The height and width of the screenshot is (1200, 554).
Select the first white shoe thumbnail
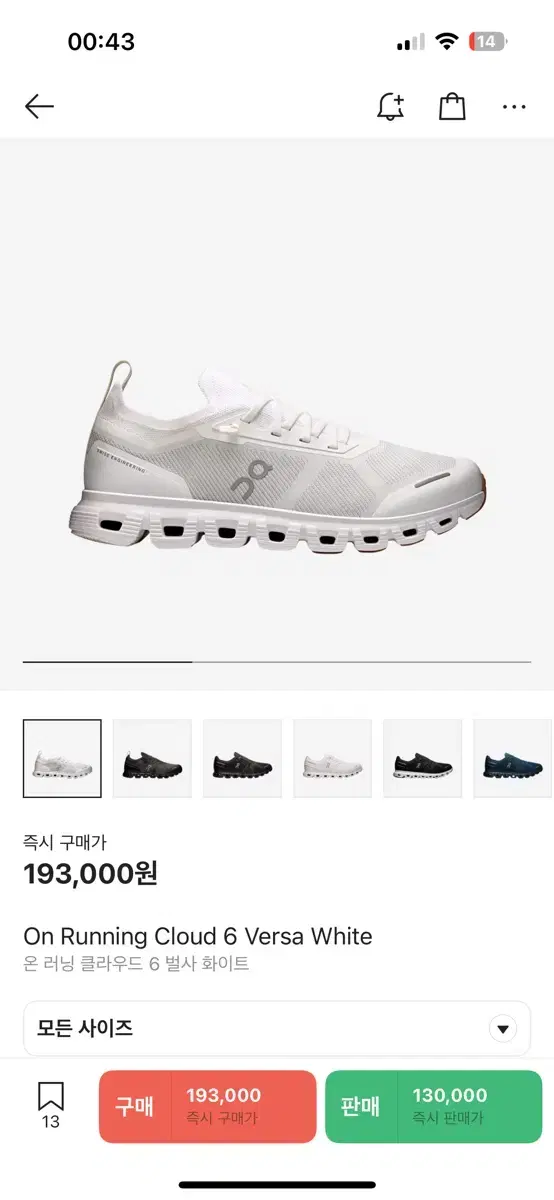tap(62, 759)
